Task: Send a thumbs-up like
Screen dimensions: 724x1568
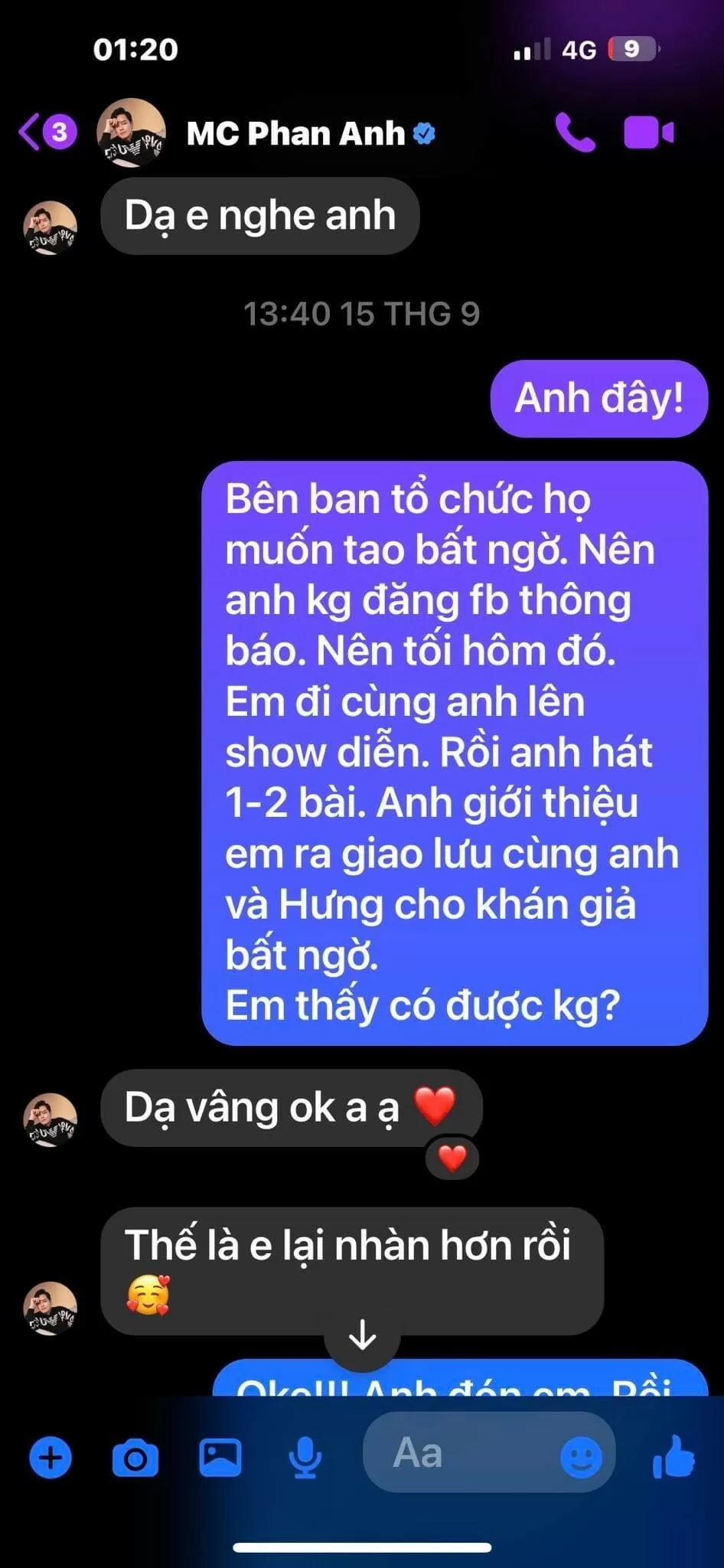Action: click(673, 1456)
